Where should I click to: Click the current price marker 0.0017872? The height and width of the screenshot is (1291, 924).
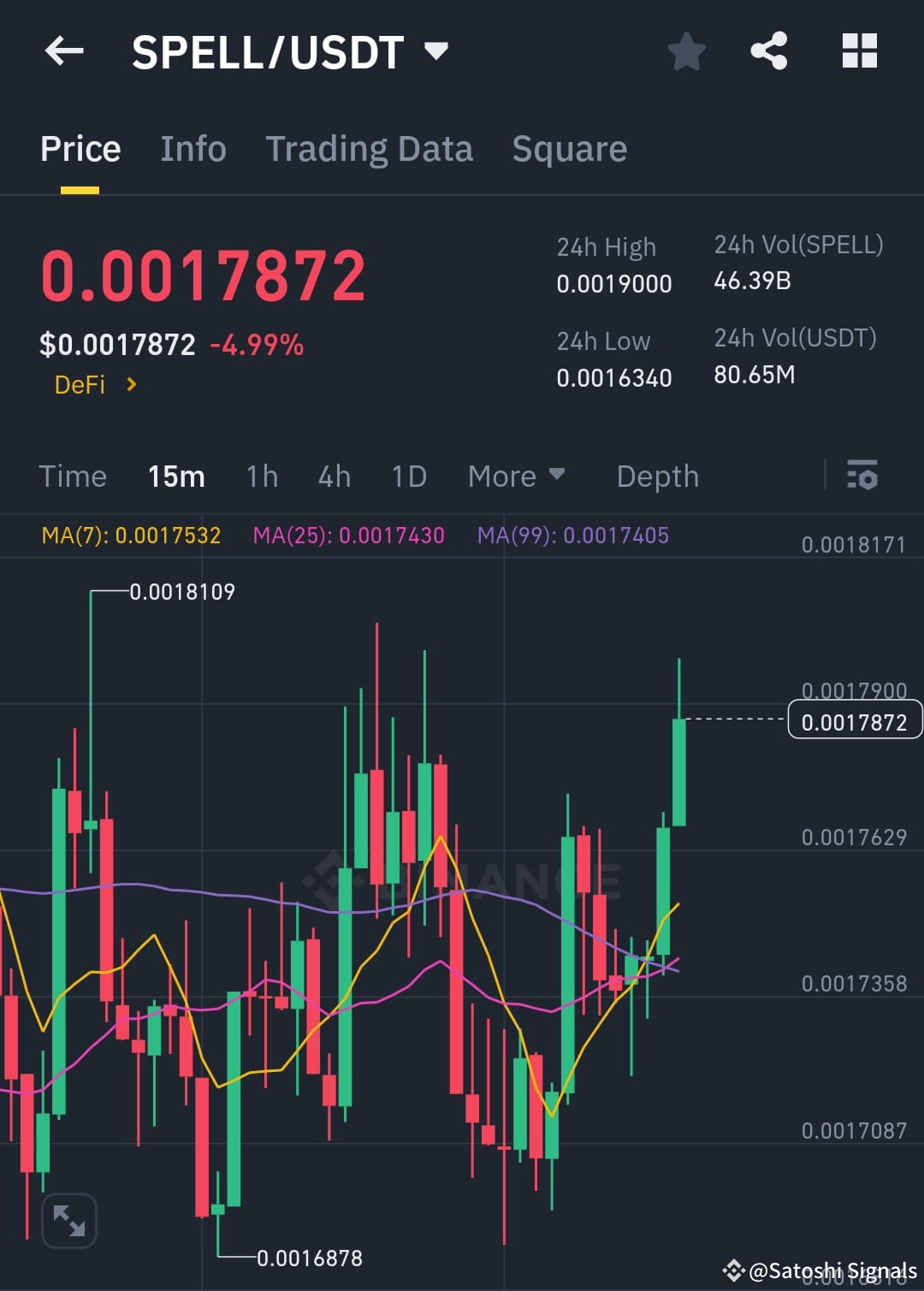854,721
